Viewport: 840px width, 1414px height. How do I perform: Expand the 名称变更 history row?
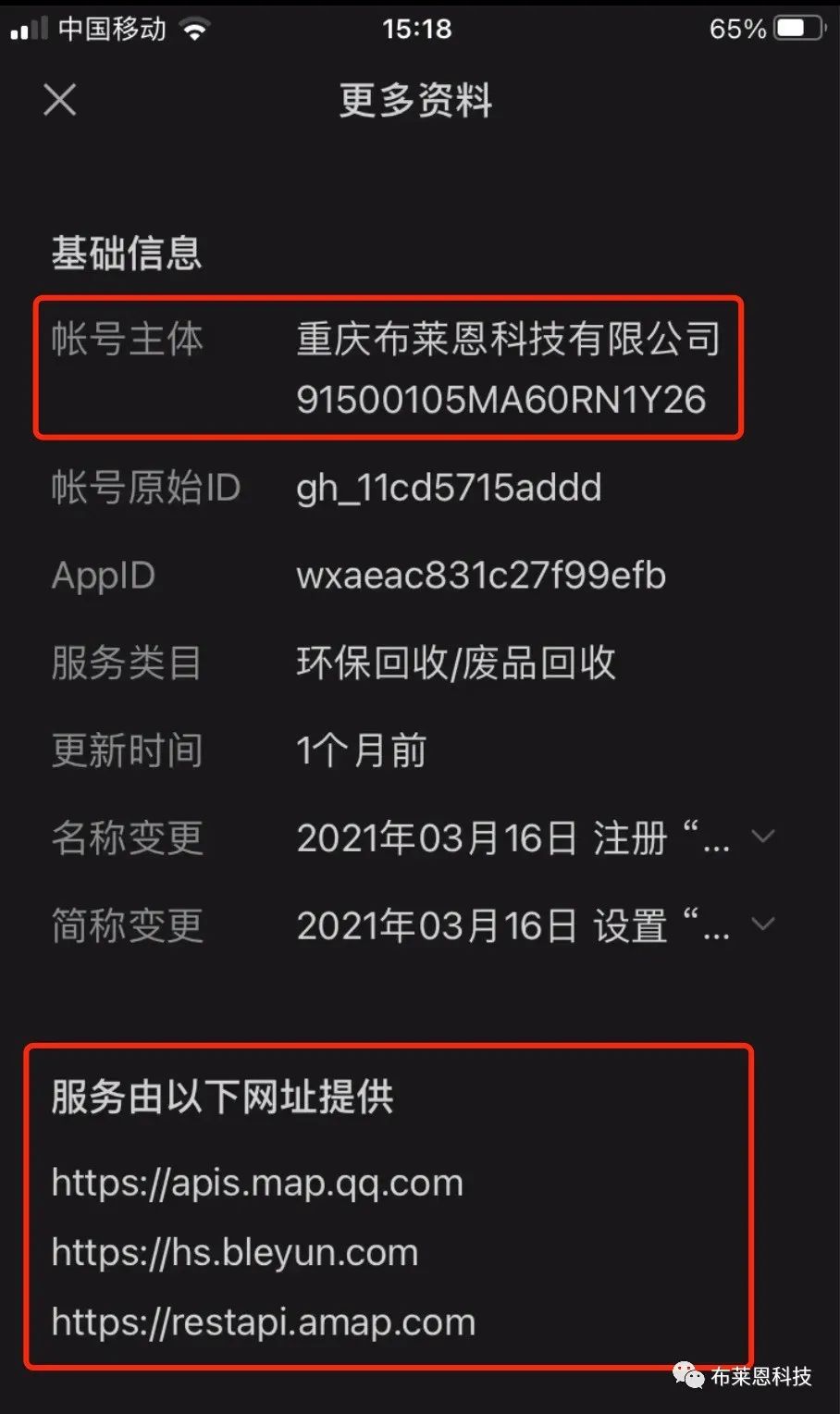(x=763, y=837)
